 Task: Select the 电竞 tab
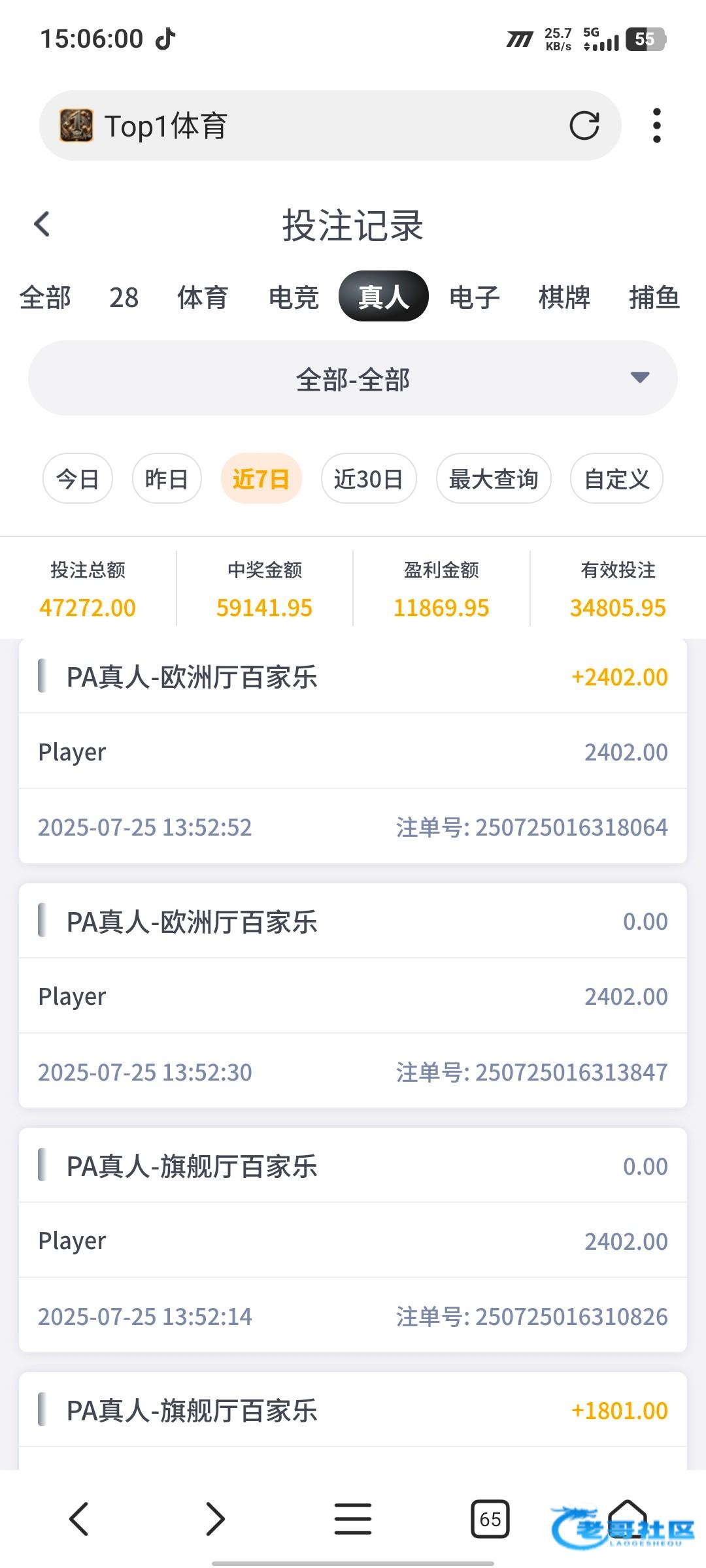[x=294, y=297]
